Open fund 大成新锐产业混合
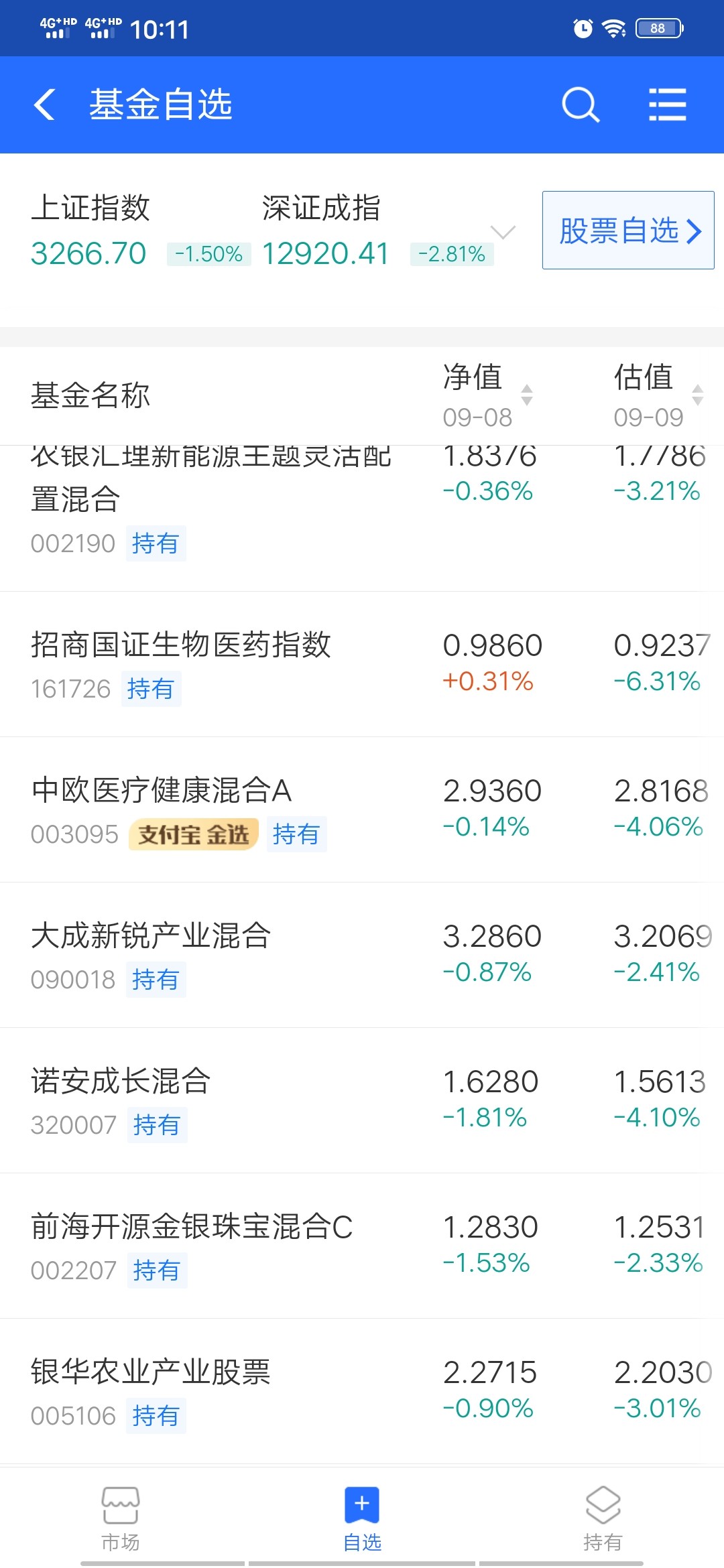 click(x=362, y=956)
